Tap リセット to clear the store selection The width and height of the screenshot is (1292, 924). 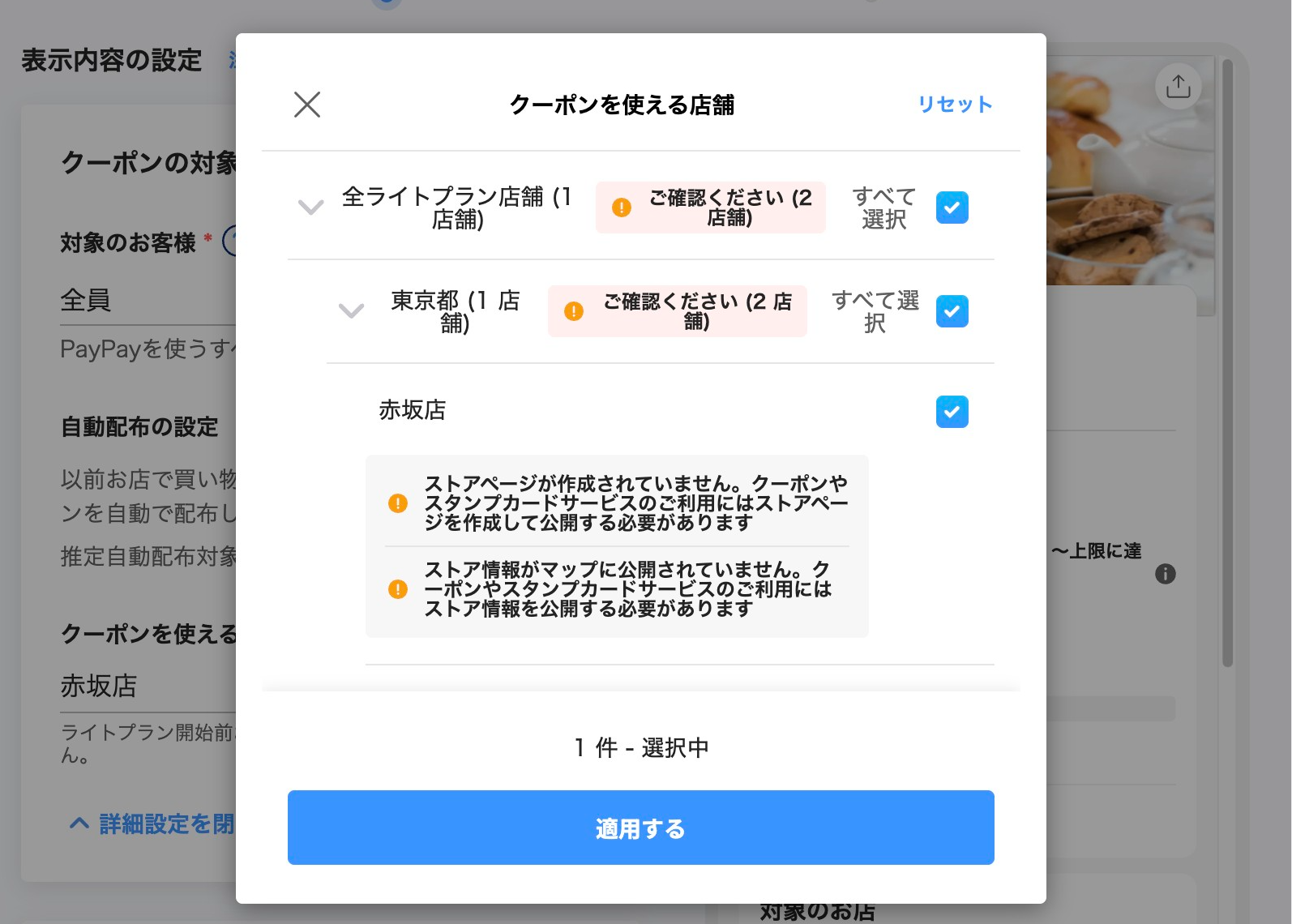click(954, 105)
